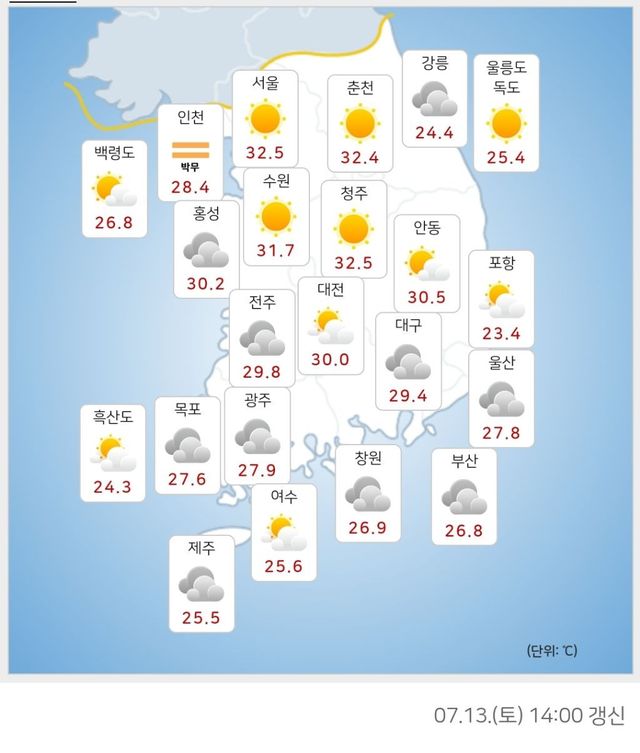Tap the Heuksando 24.3 card

[x=113, y=451]
